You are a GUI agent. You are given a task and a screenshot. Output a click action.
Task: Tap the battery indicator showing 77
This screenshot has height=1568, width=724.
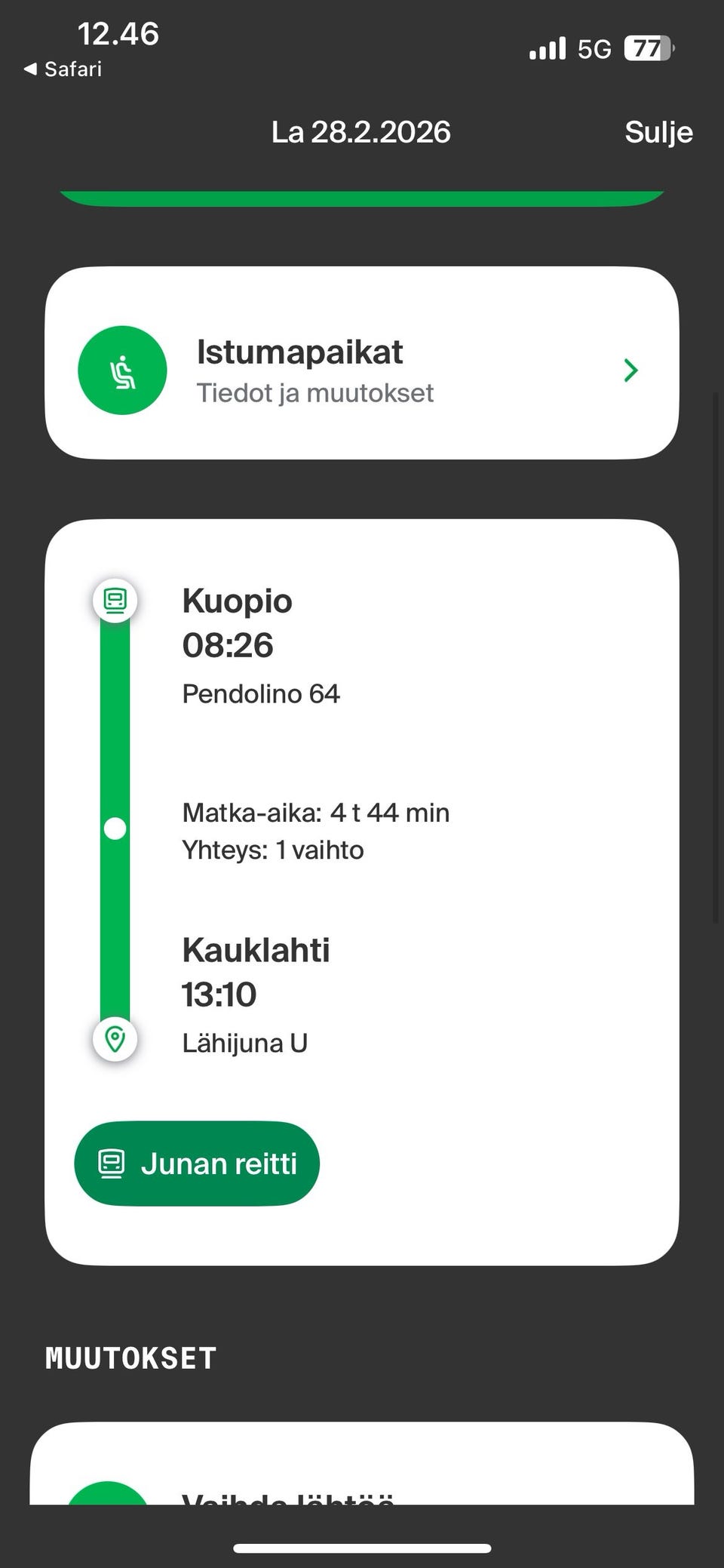pyautogui.click(x=650, y=48)
